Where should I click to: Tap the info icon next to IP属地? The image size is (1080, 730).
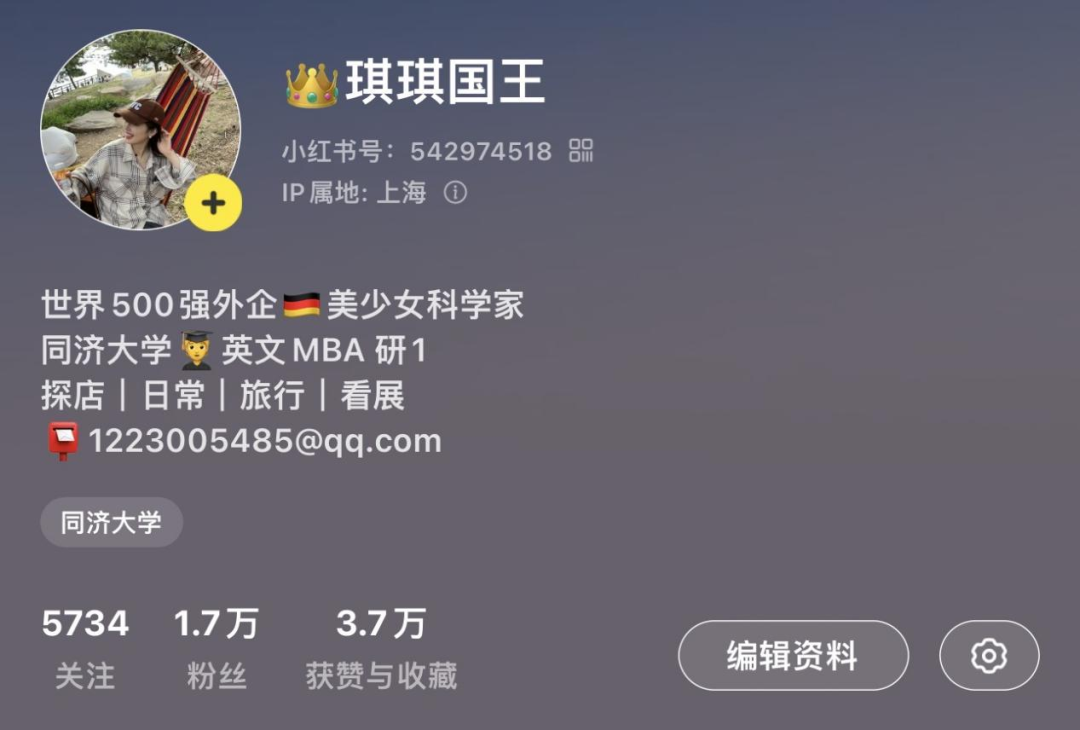click(x=455, y=193)
